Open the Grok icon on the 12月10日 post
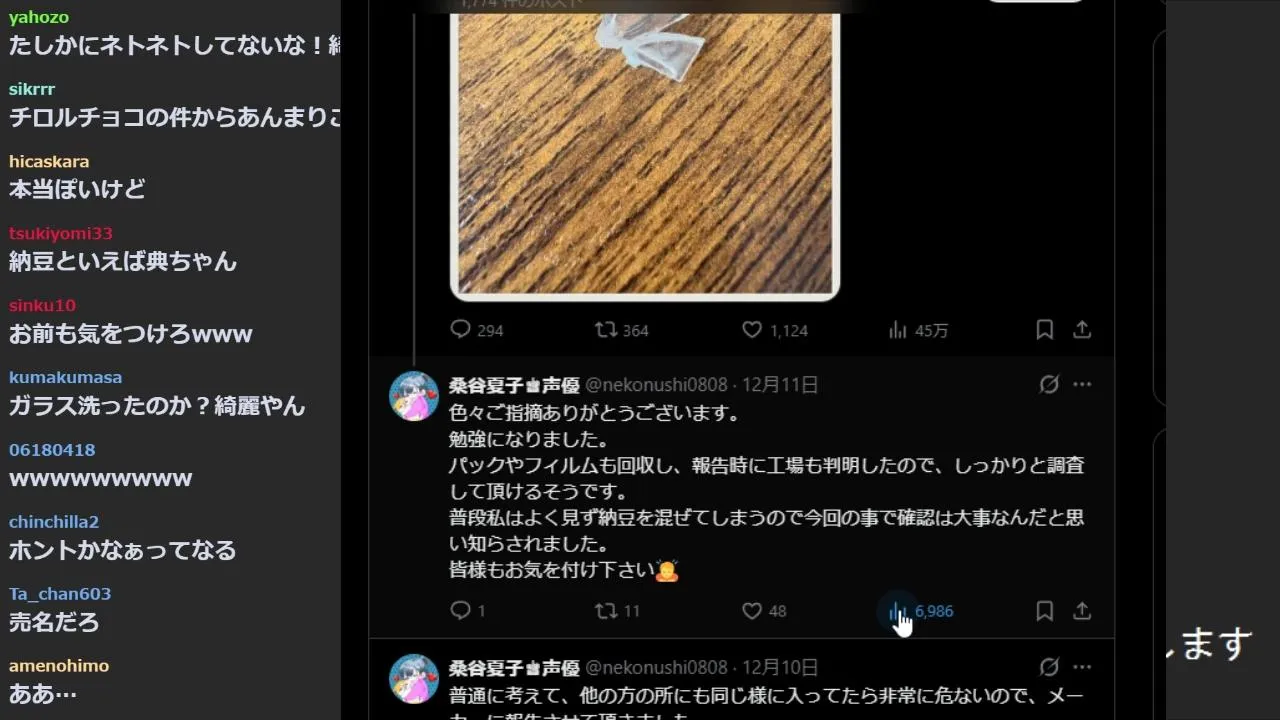Viewport: 1280px width, 720px height. 1048,666
